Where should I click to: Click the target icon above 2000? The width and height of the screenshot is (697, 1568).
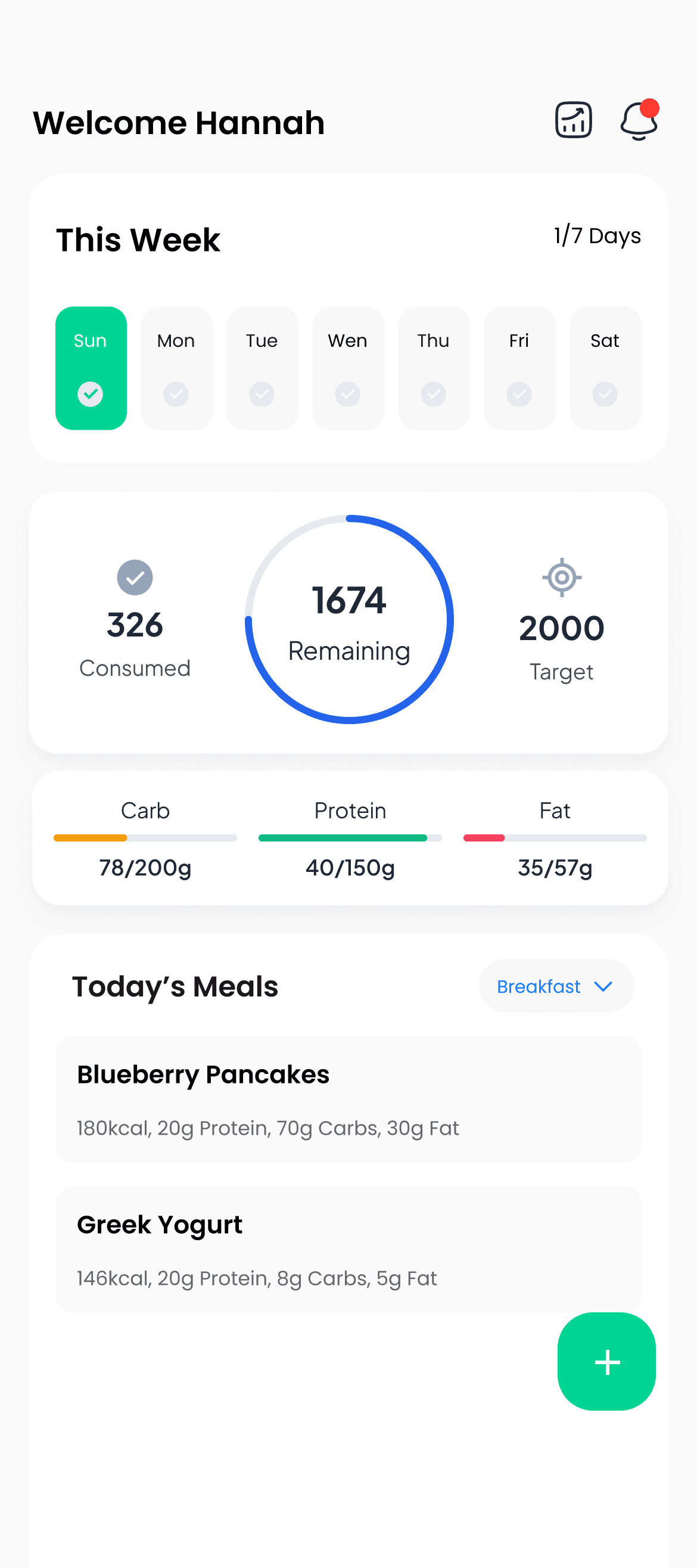[x=561, y=578]
